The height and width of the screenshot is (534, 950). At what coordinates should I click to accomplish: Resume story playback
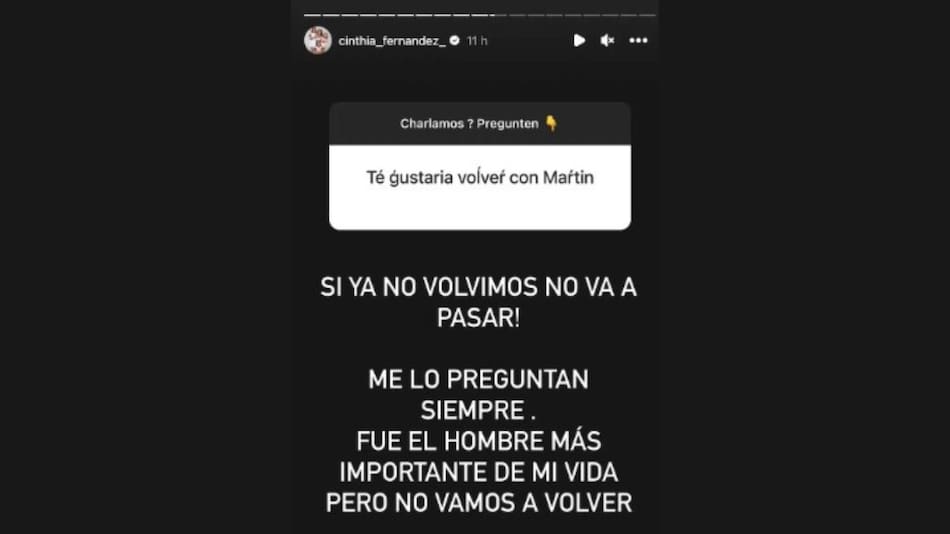(579, 41)
